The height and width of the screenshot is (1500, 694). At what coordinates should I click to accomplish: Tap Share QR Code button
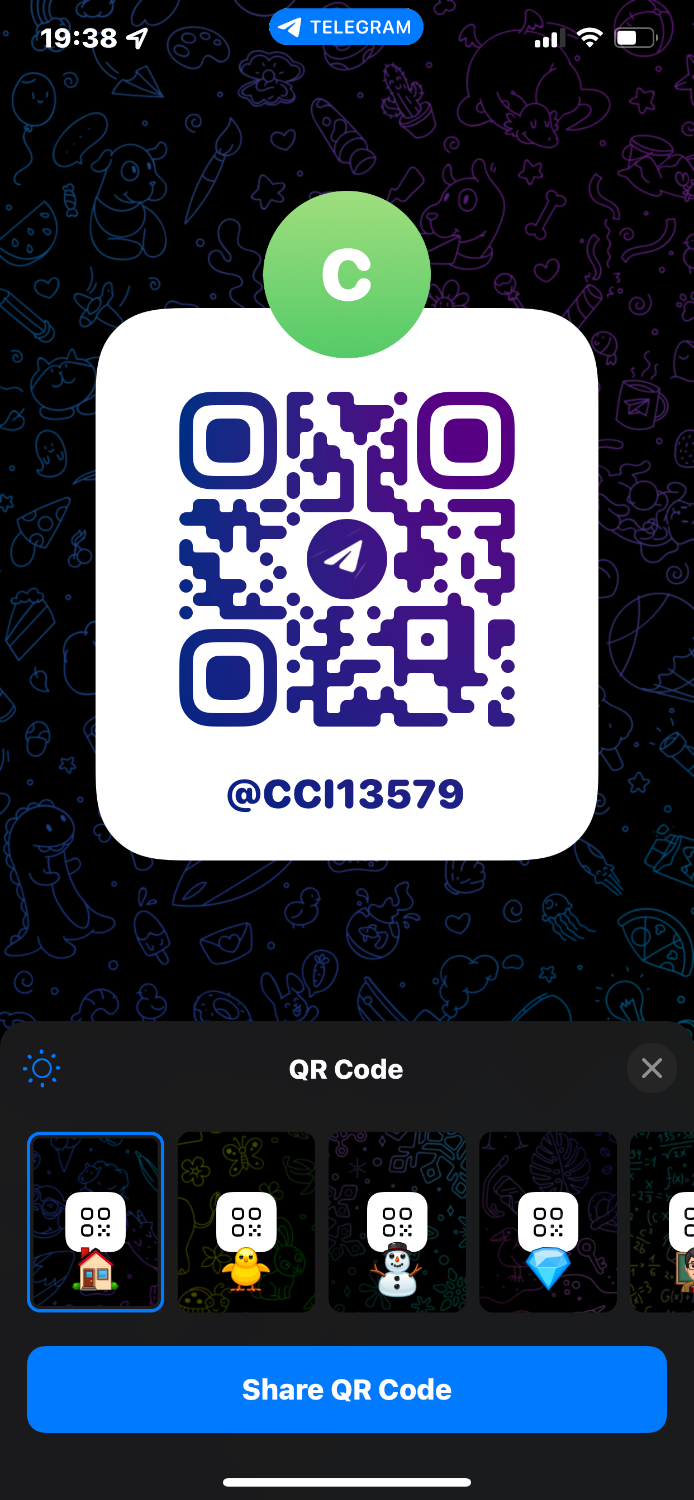[347, 1389]
